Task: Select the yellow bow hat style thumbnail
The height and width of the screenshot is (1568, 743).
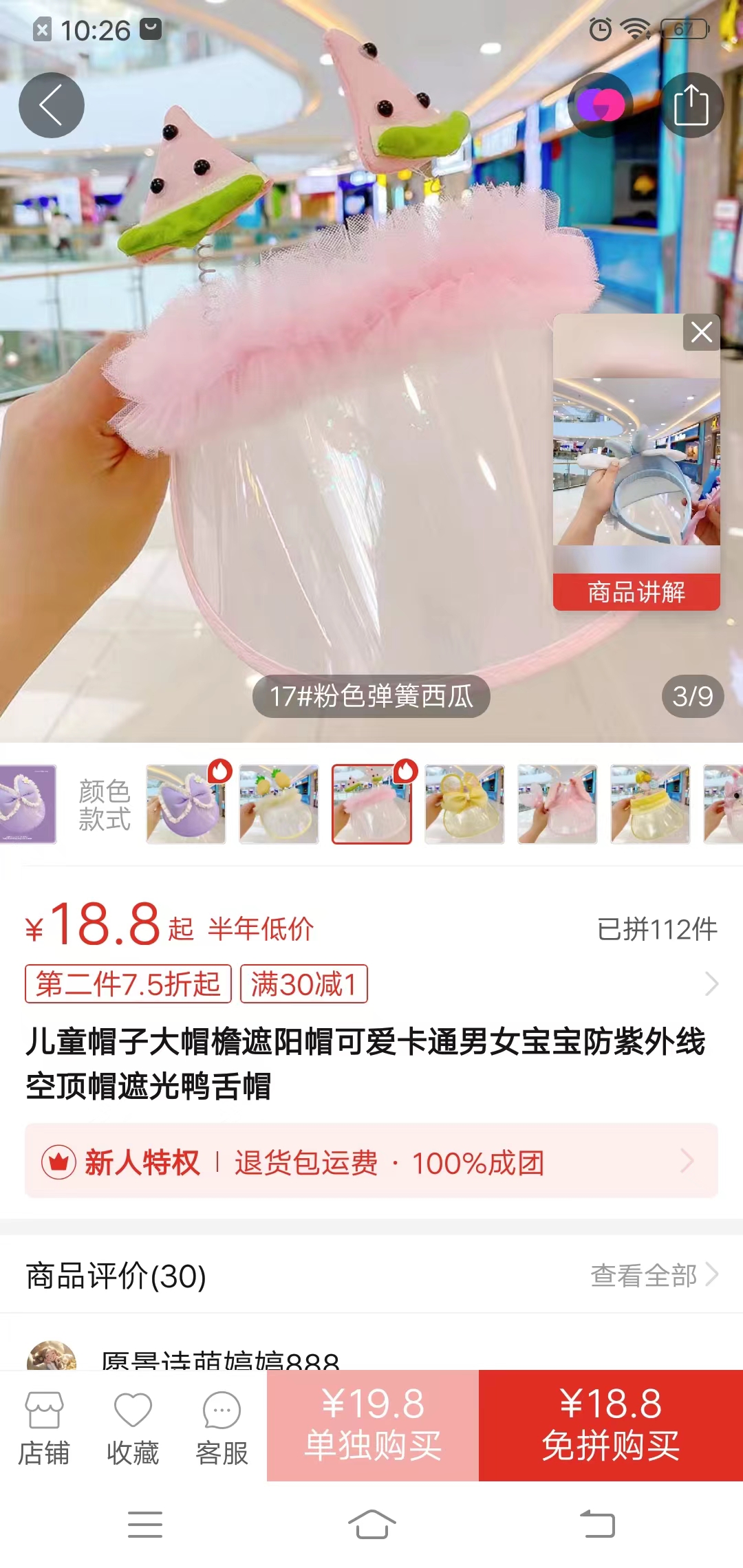Action: coord(464,805)
